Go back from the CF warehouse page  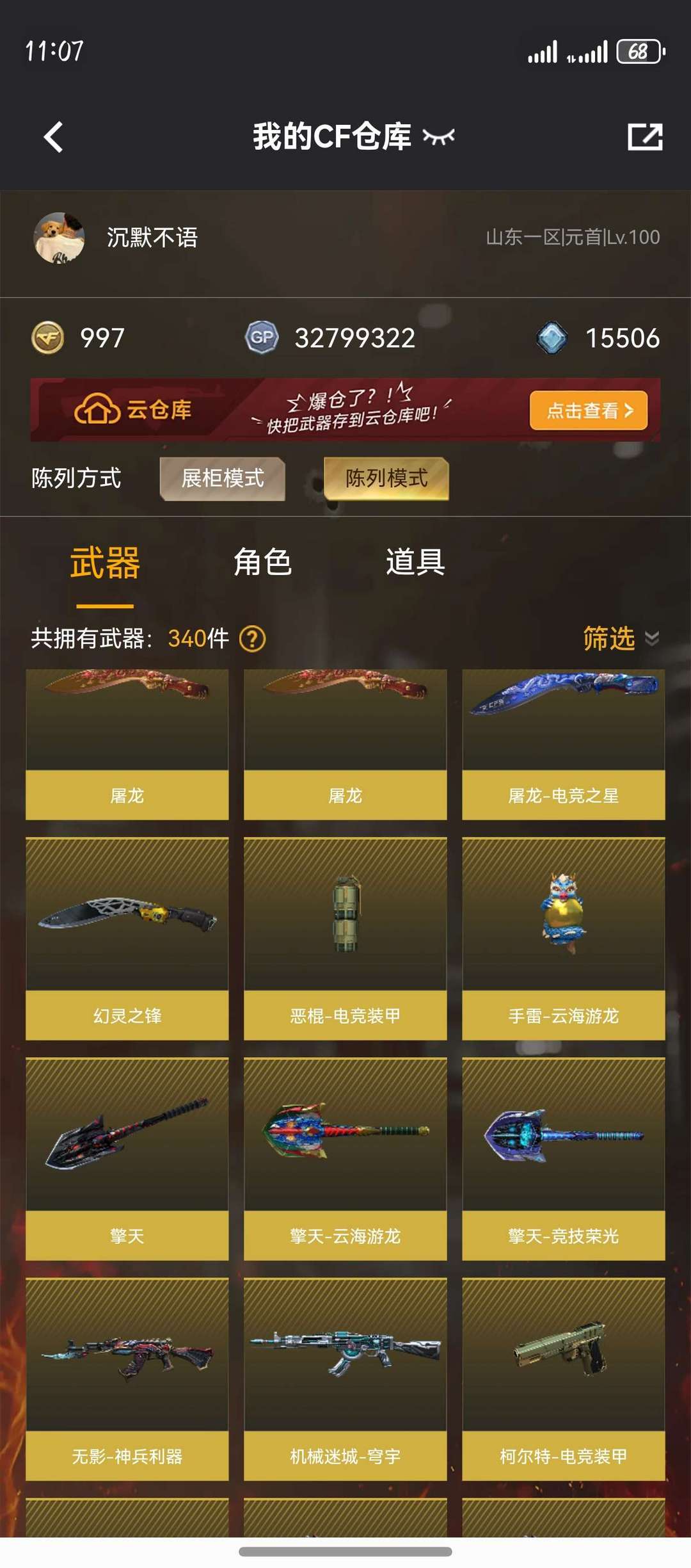[54, 137]
